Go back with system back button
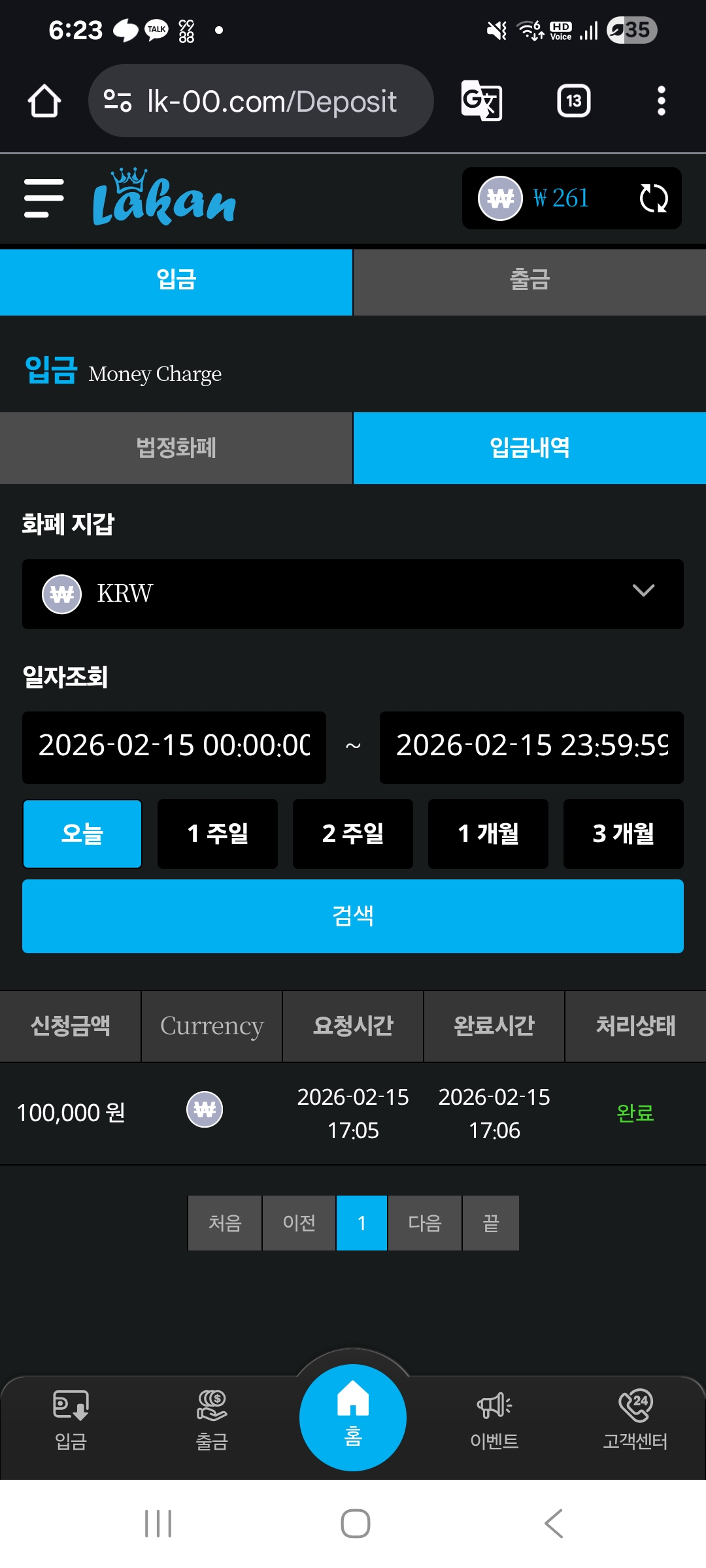 (554, 1524)
